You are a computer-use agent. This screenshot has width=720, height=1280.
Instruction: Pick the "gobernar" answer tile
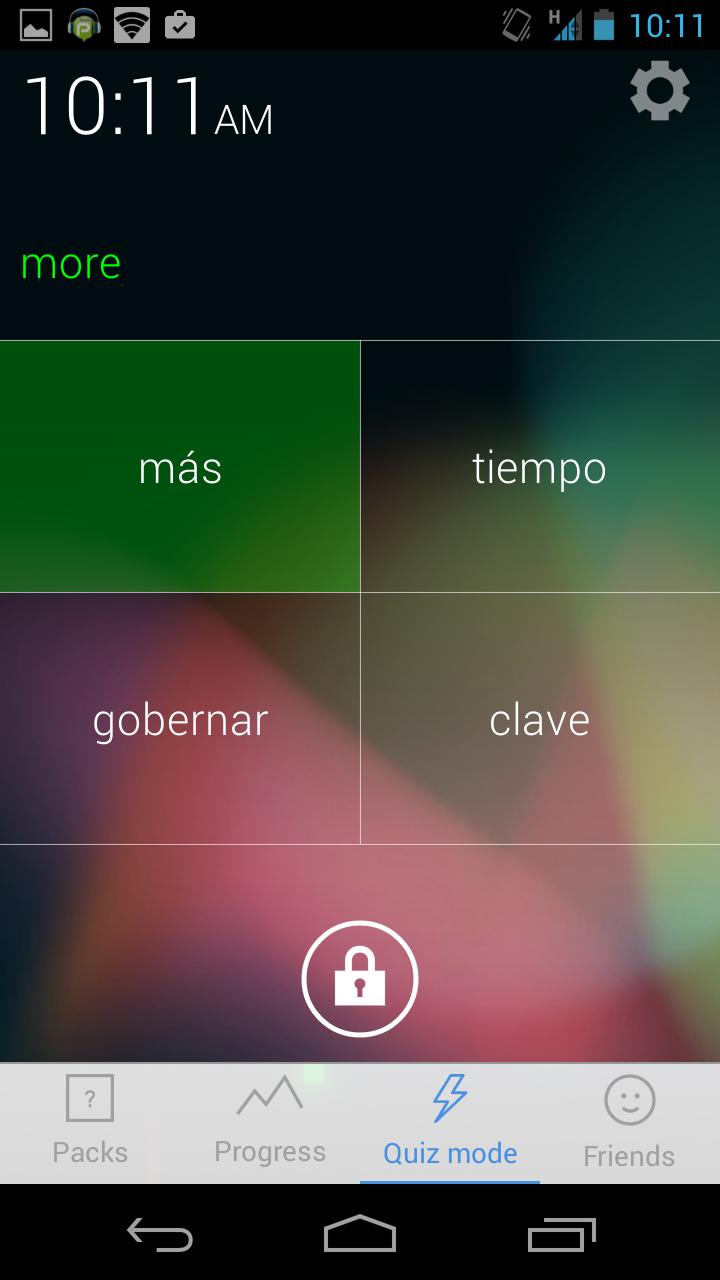(x=180, y=719)
